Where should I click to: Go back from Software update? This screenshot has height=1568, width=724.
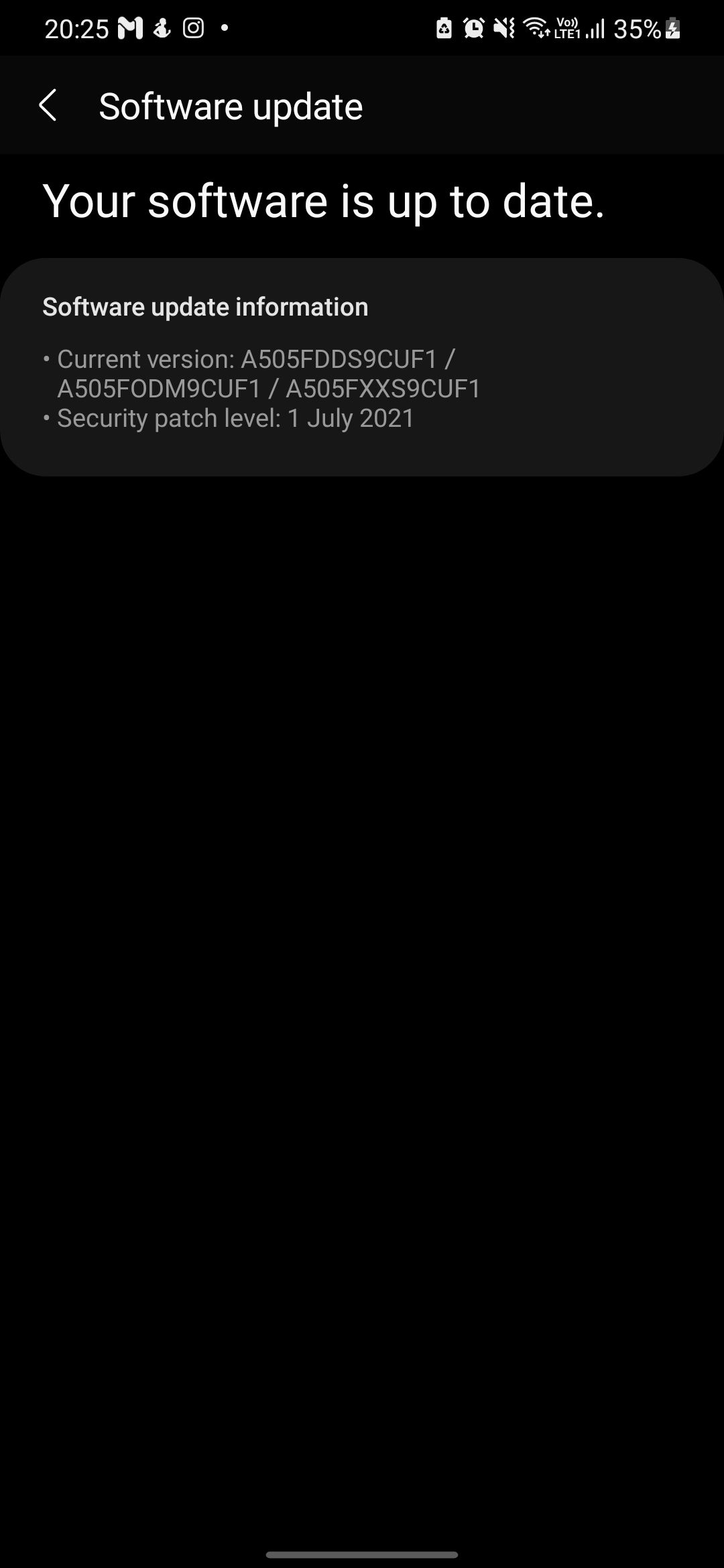(x=48, y=106)
